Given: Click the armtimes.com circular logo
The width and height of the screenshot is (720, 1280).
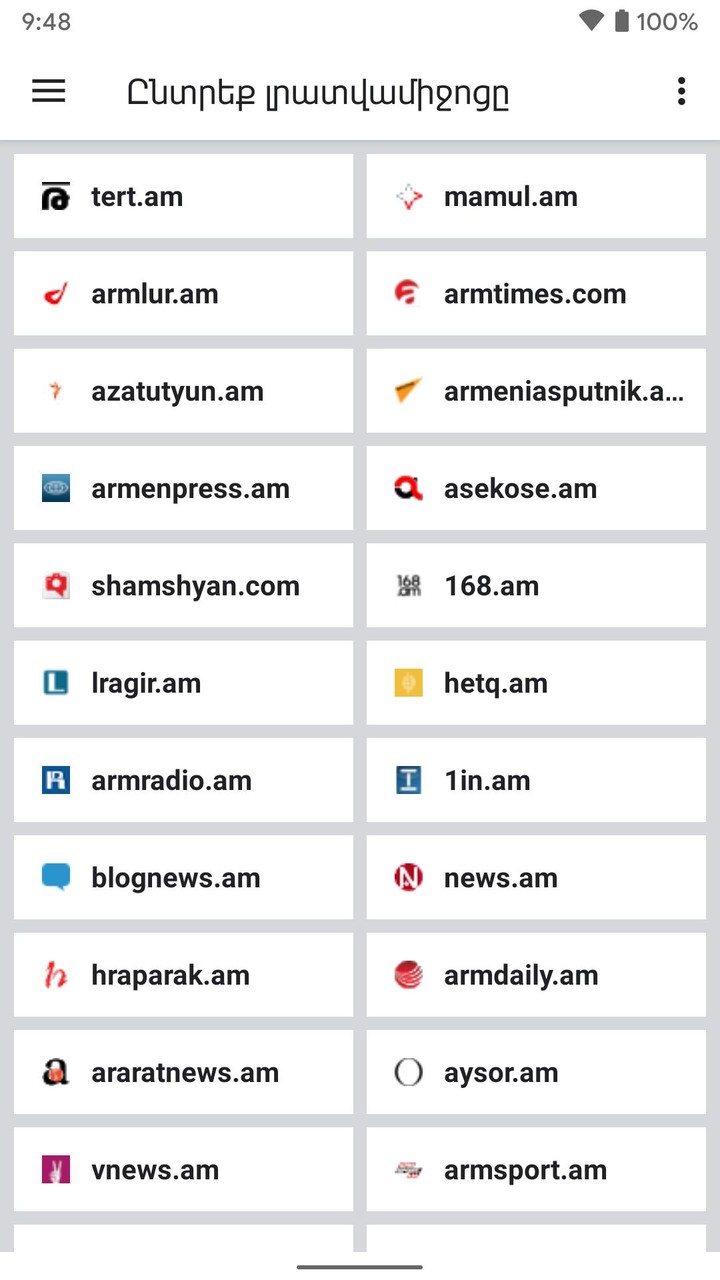Looking at the screenshot, I should pyautogui.click(x=408, y=293).
